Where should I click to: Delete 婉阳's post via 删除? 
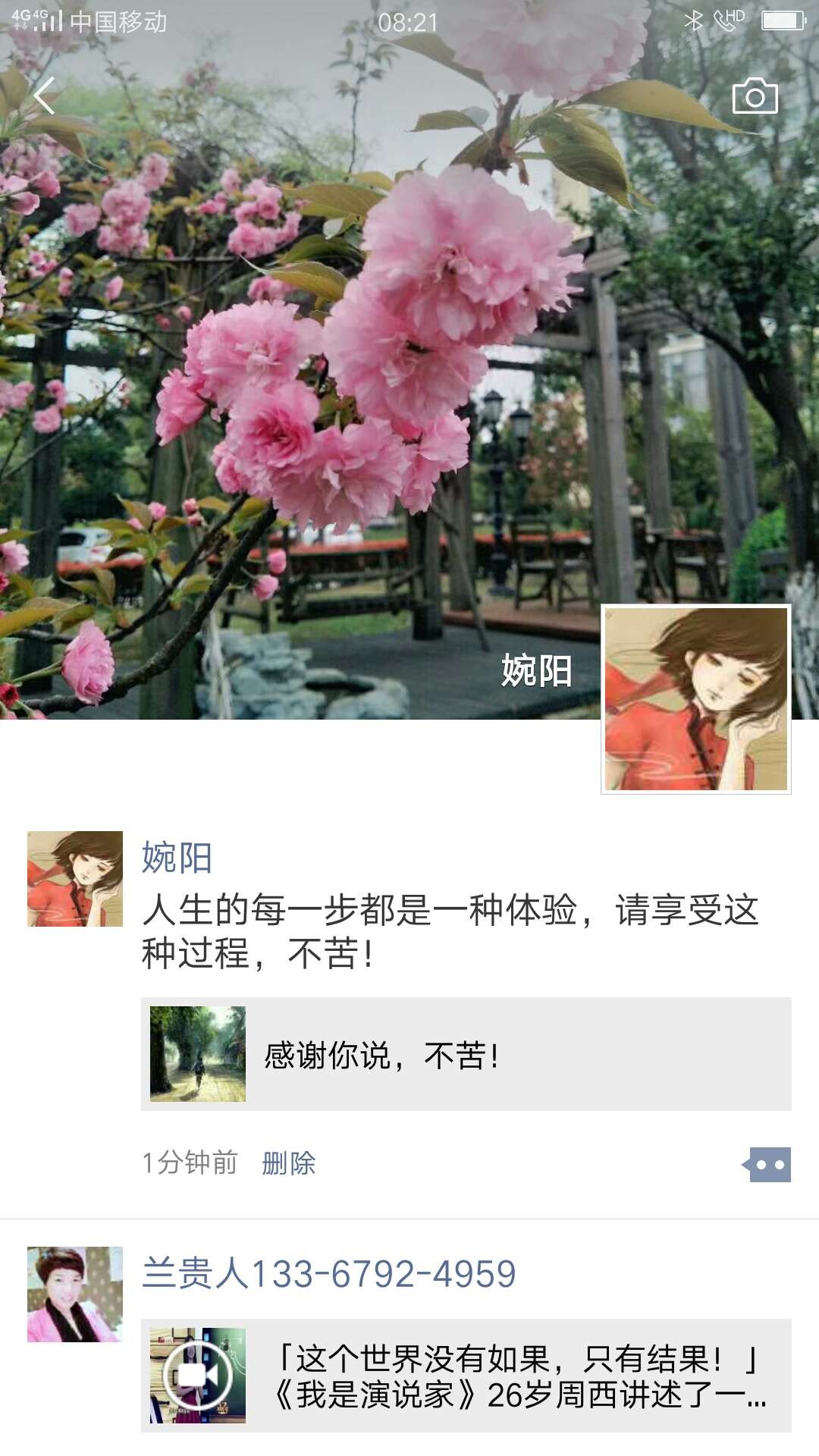pos(288,1163)
